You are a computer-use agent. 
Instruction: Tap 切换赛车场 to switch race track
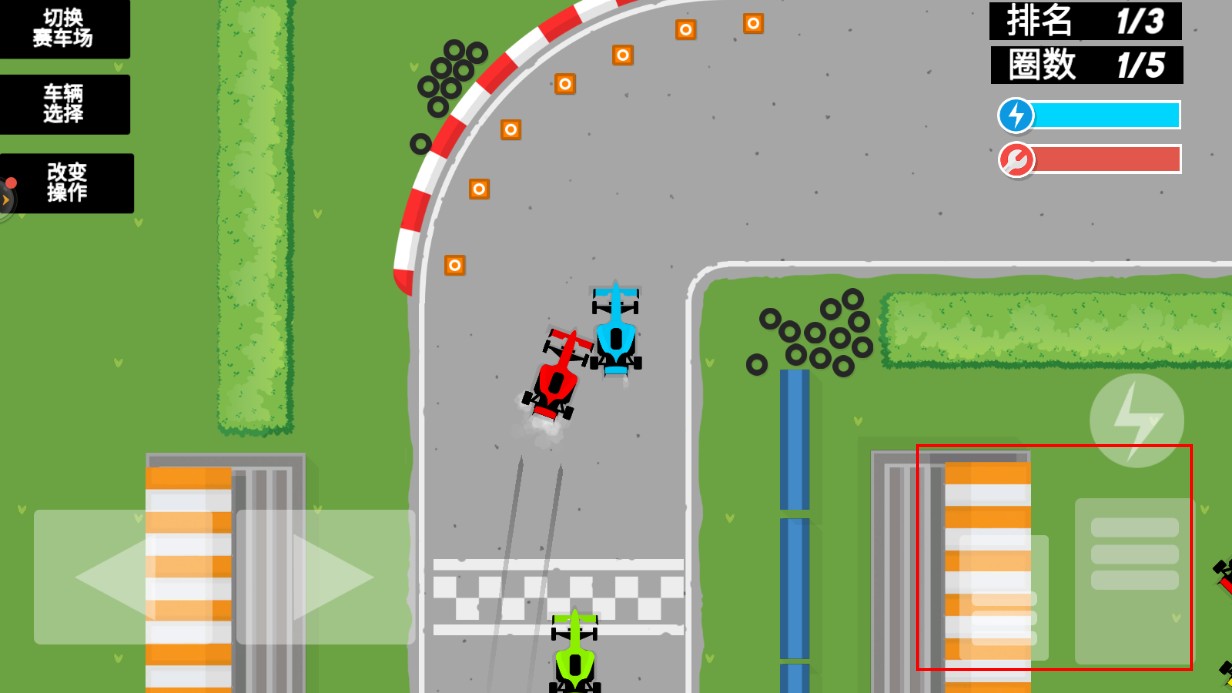(x=63, y=28)
